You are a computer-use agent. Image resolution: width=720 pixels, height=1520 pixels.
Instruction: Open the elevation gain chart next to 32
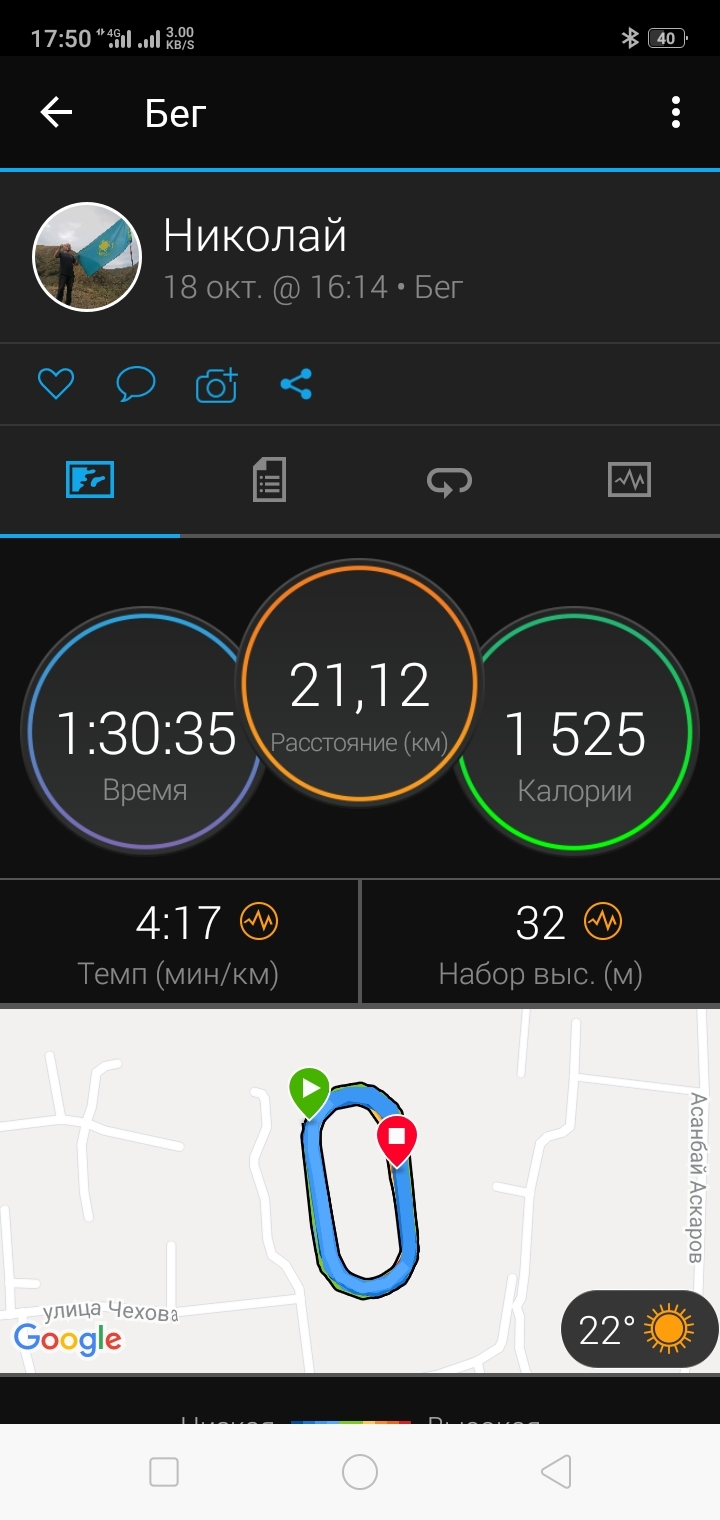tap(603, 921)
